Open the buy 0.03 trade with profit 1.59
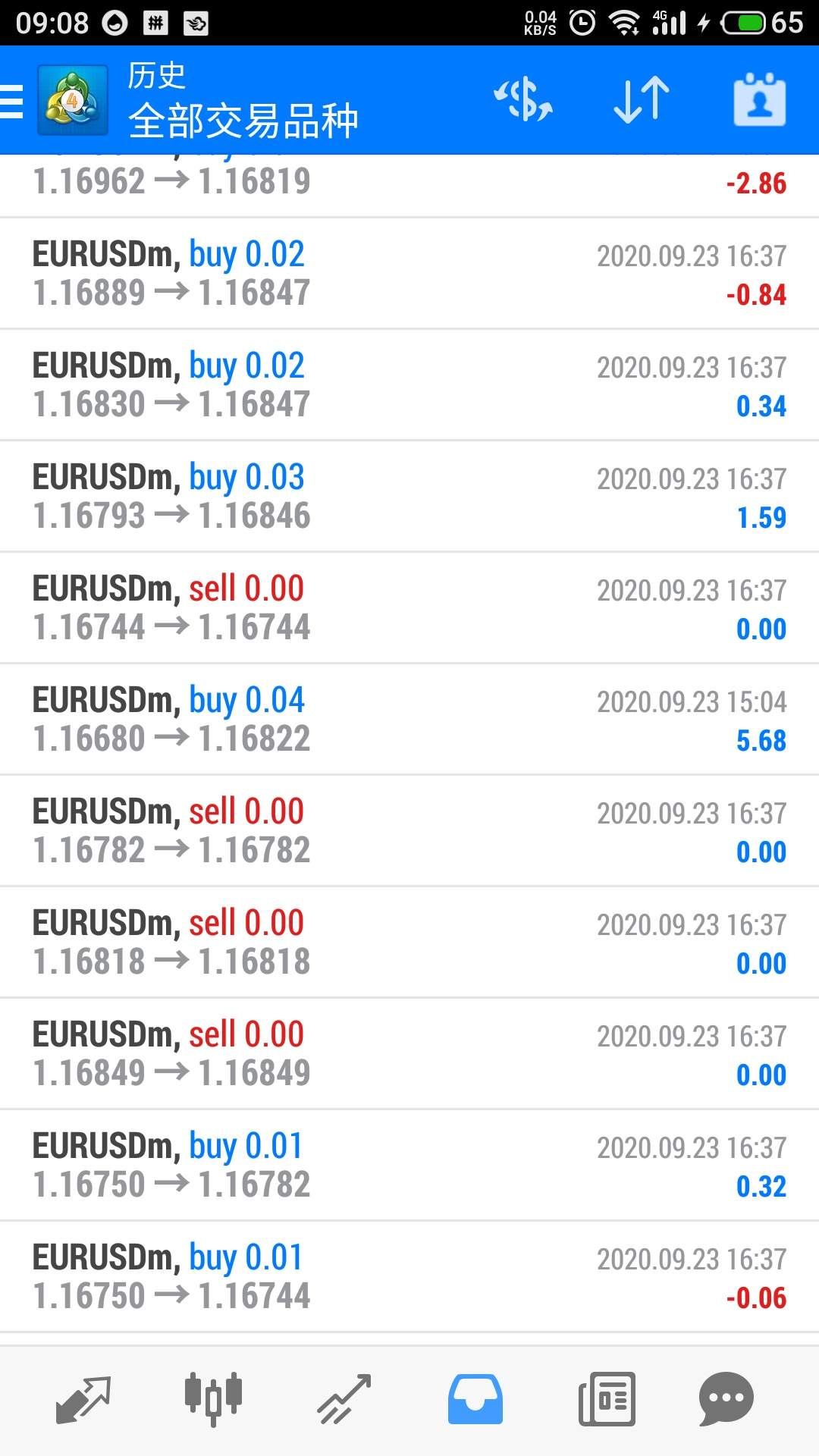Viewport: 819px width, 1456px height. coord(409,497)
